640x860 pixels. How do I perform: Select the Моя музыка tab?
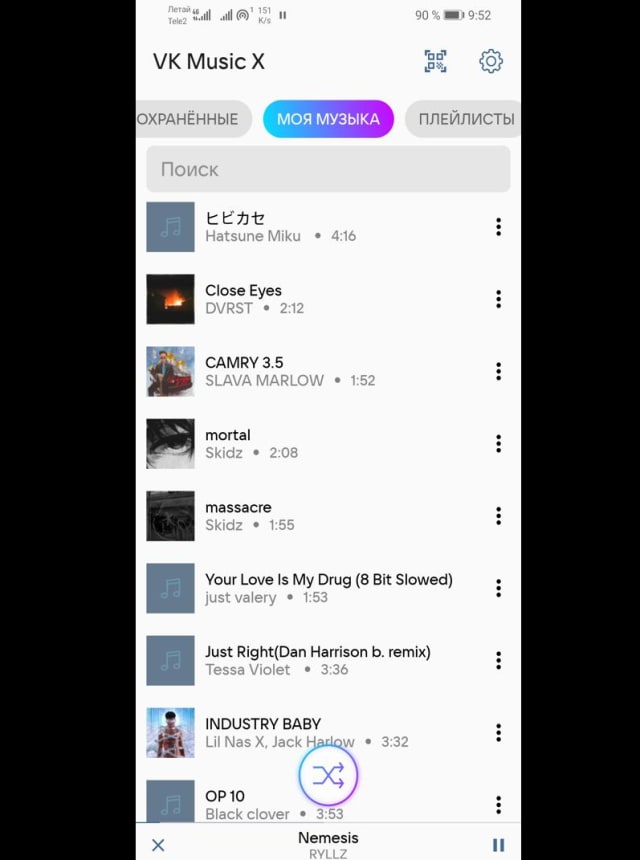tap(328, 119)
